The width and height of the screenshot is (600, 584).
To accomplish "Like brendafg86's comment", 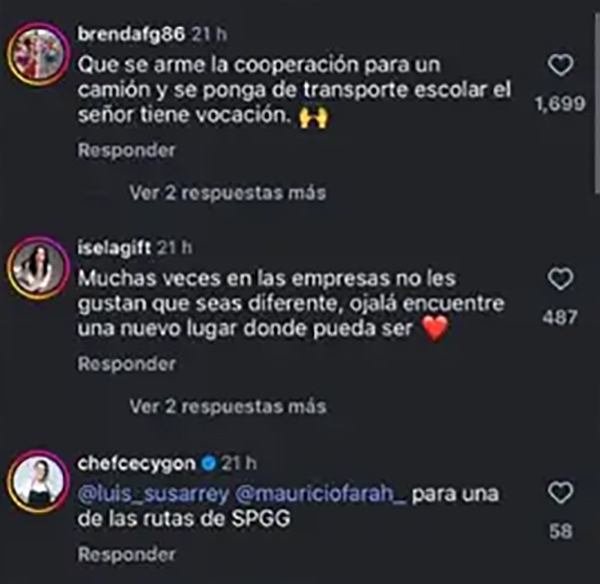I will point(562,66).
